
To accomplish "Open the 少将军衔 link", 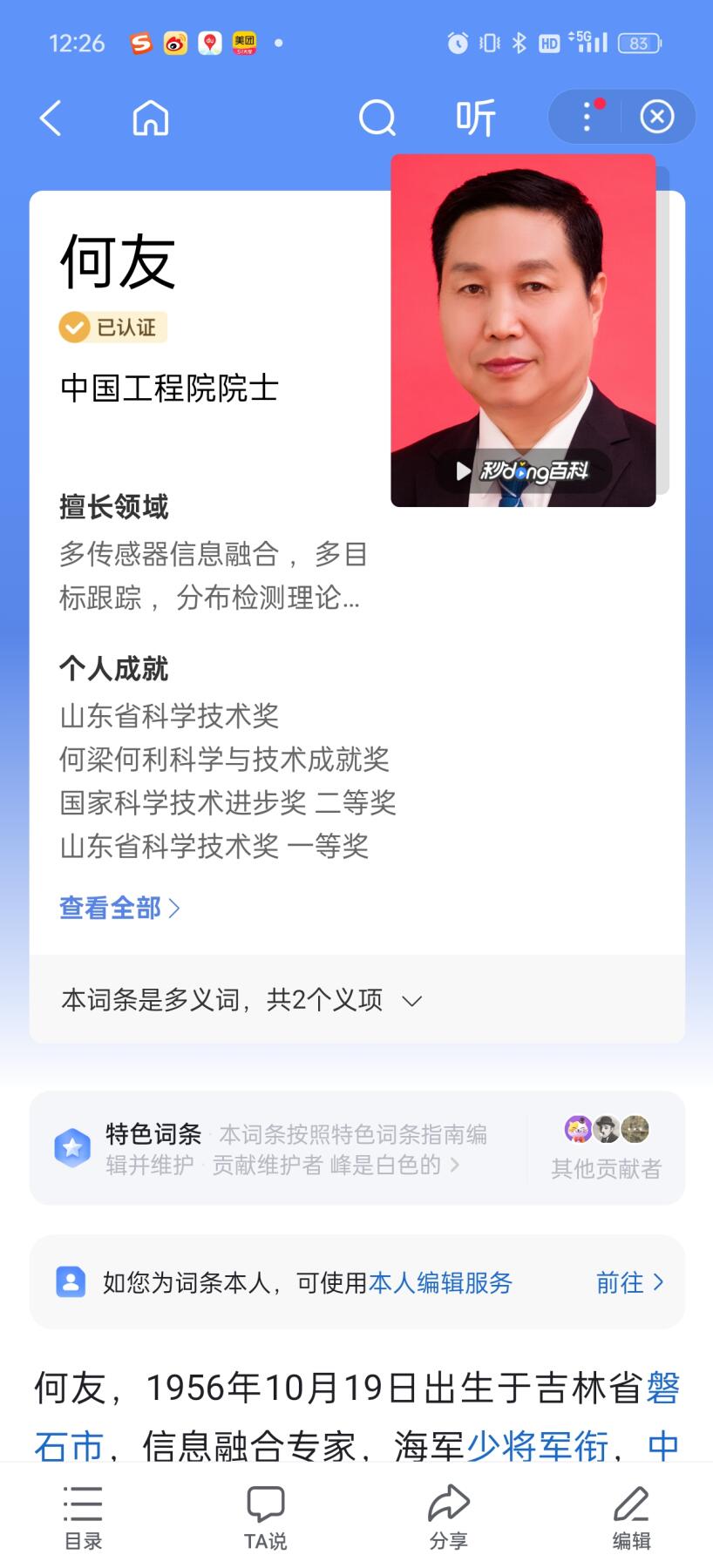I will click(x=537, y=1446).
